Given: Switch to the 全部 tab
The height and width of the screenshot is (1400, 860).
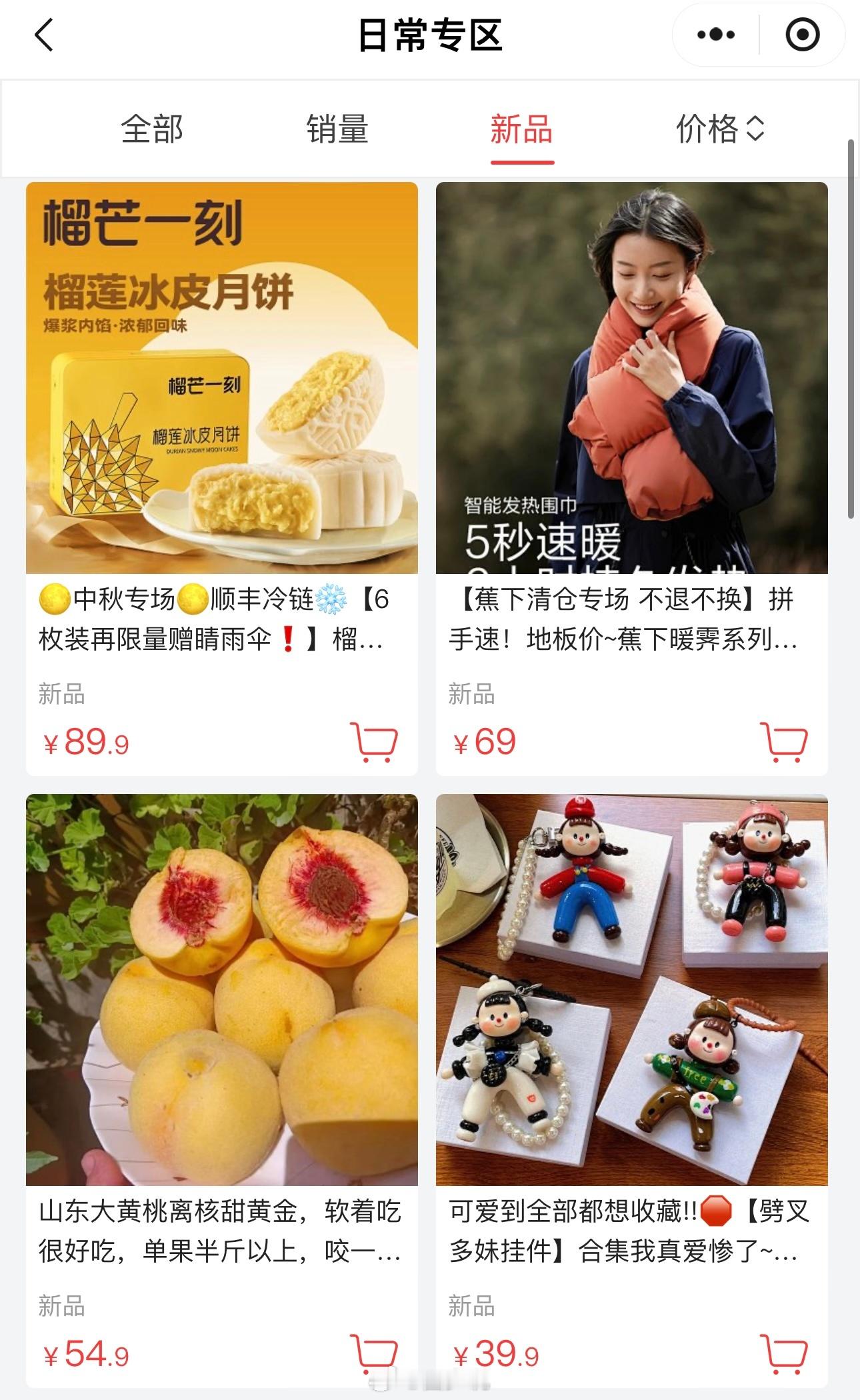Looking at the screenshot, I should coord(152,129).
